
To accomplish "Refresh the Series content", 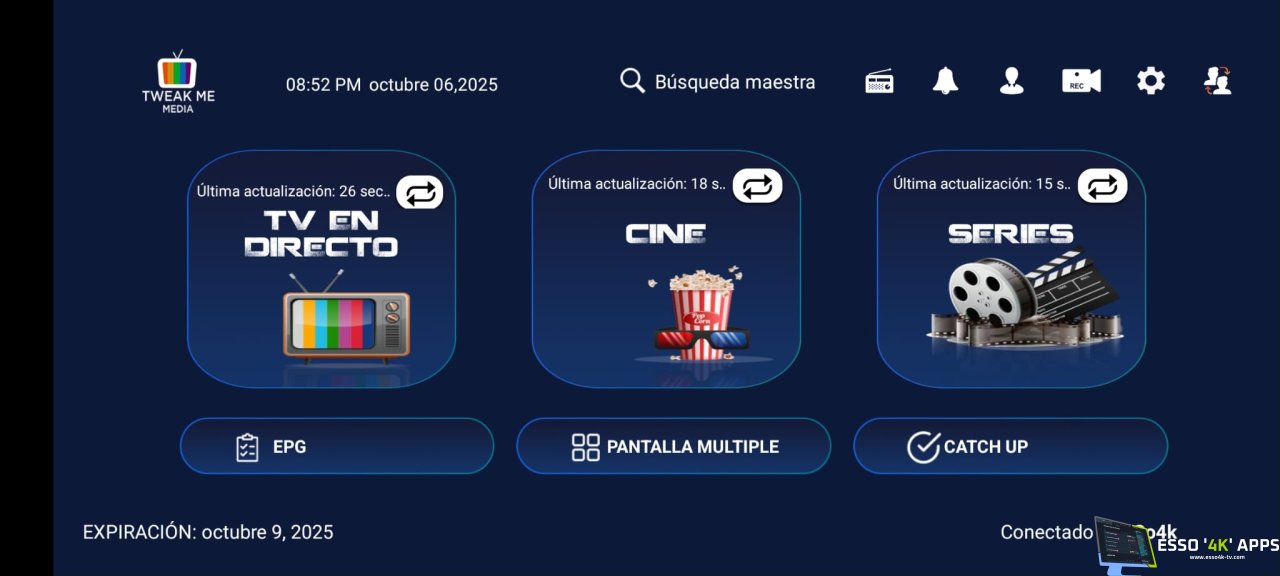I will (x=1102, y=185).
